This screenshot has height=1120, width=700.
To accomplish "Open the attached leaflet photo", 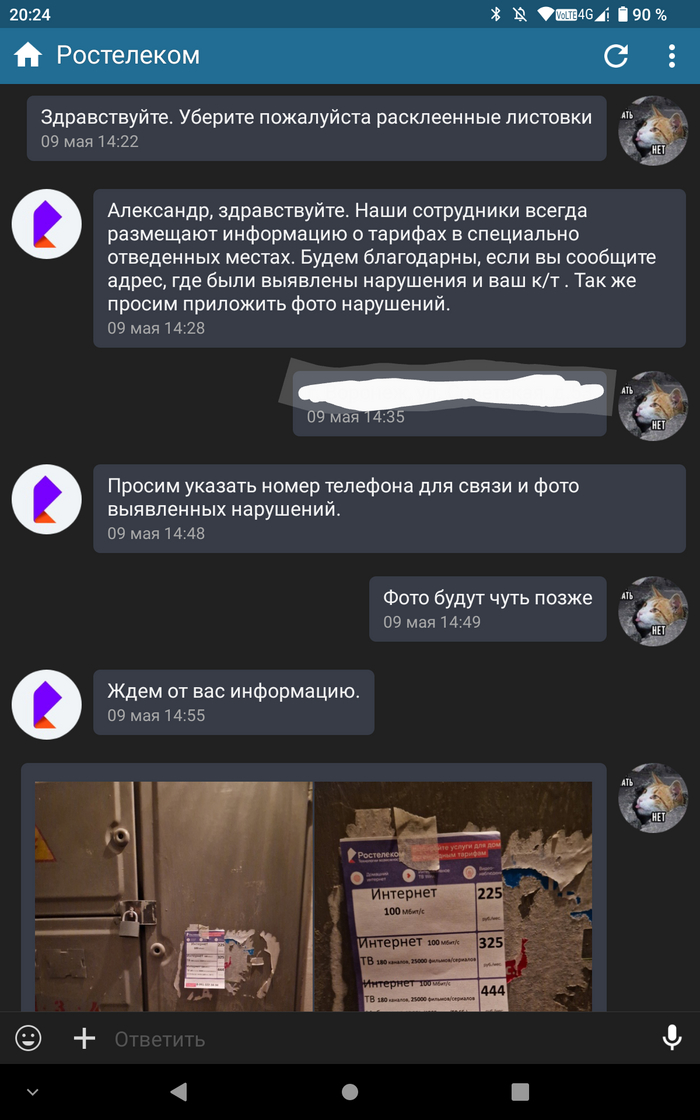I will 313,895.
